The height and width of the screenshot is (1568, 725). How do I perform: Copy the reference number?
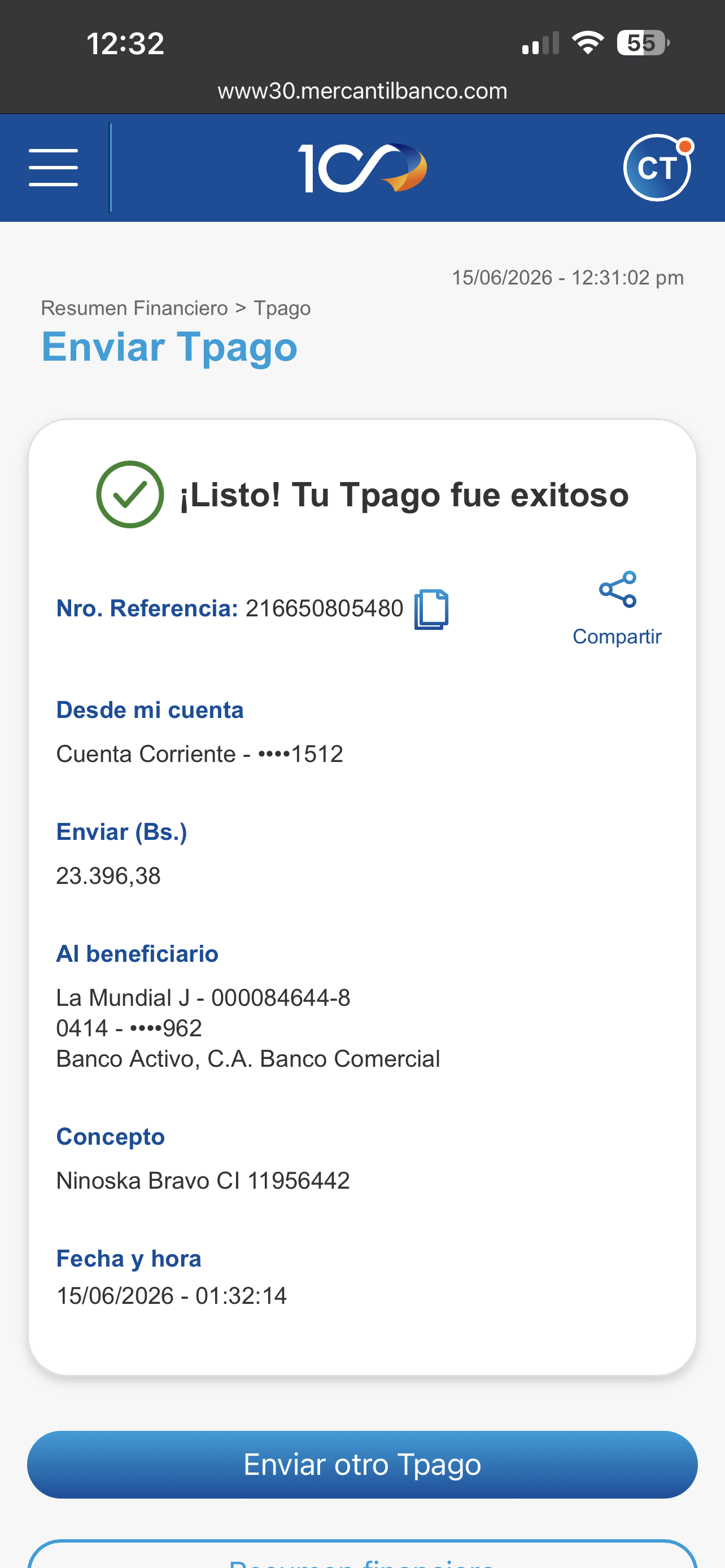tap(431, 609)
